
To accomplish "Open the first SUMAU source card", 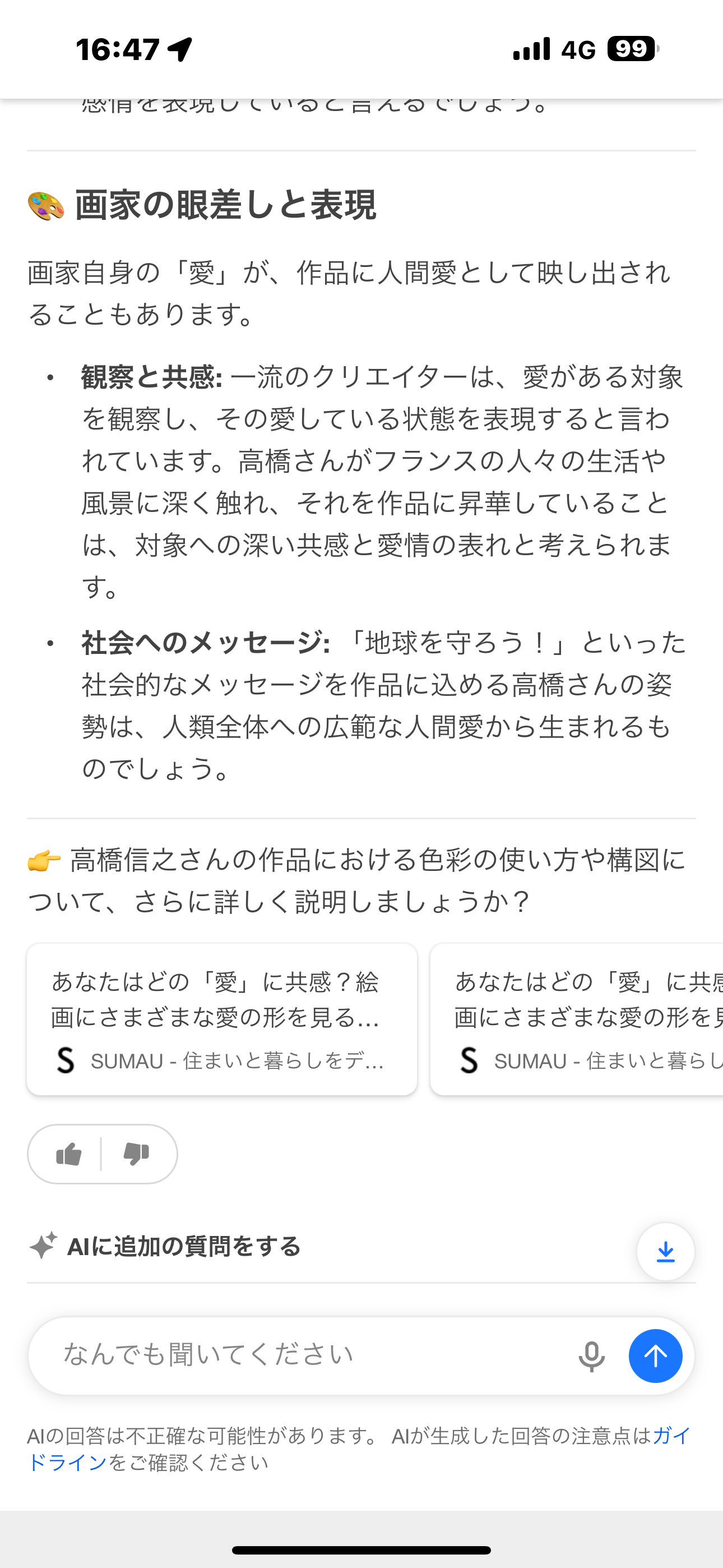I will pyautogui.click(x=221, y=1020).
